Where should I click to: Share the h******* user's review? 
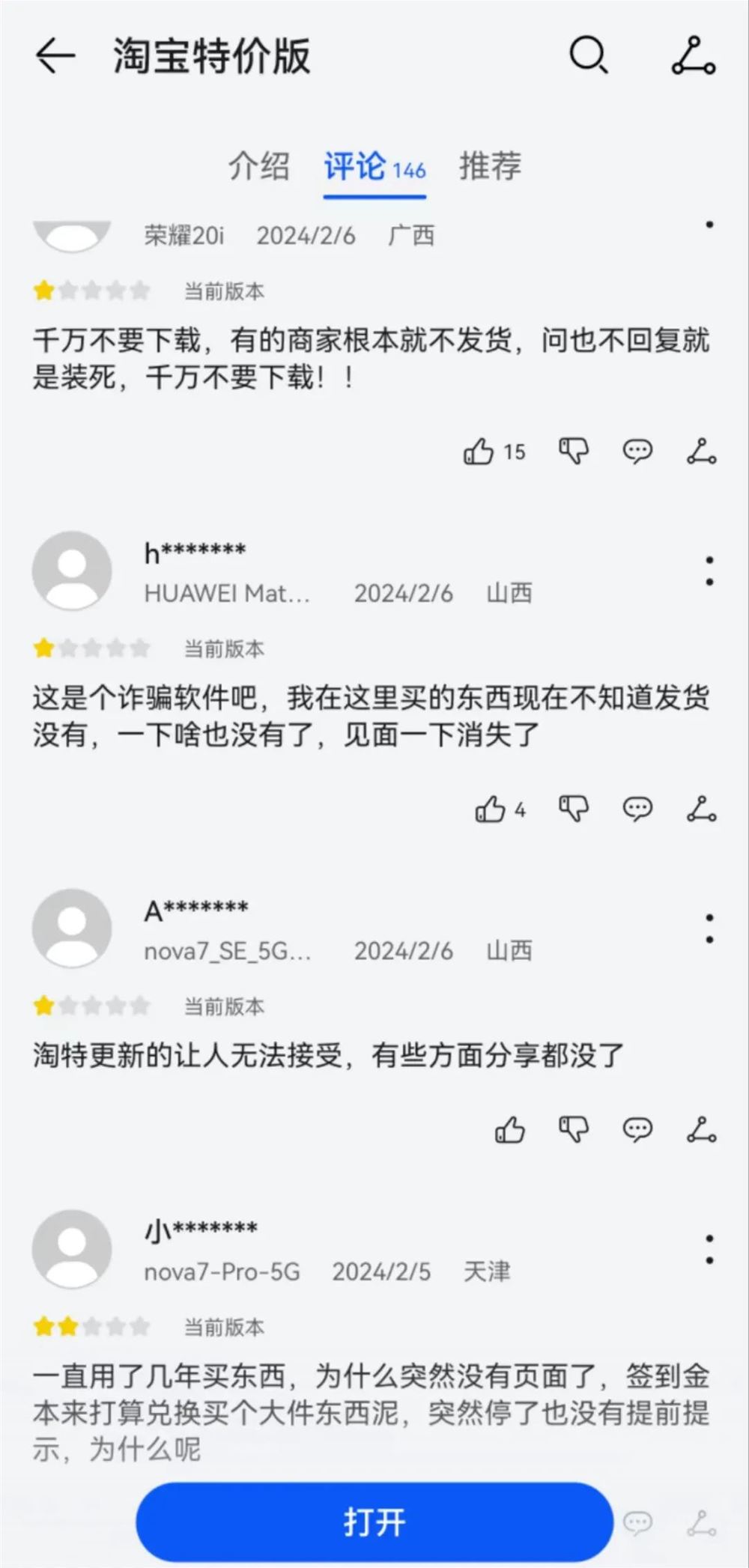(701, 809)
